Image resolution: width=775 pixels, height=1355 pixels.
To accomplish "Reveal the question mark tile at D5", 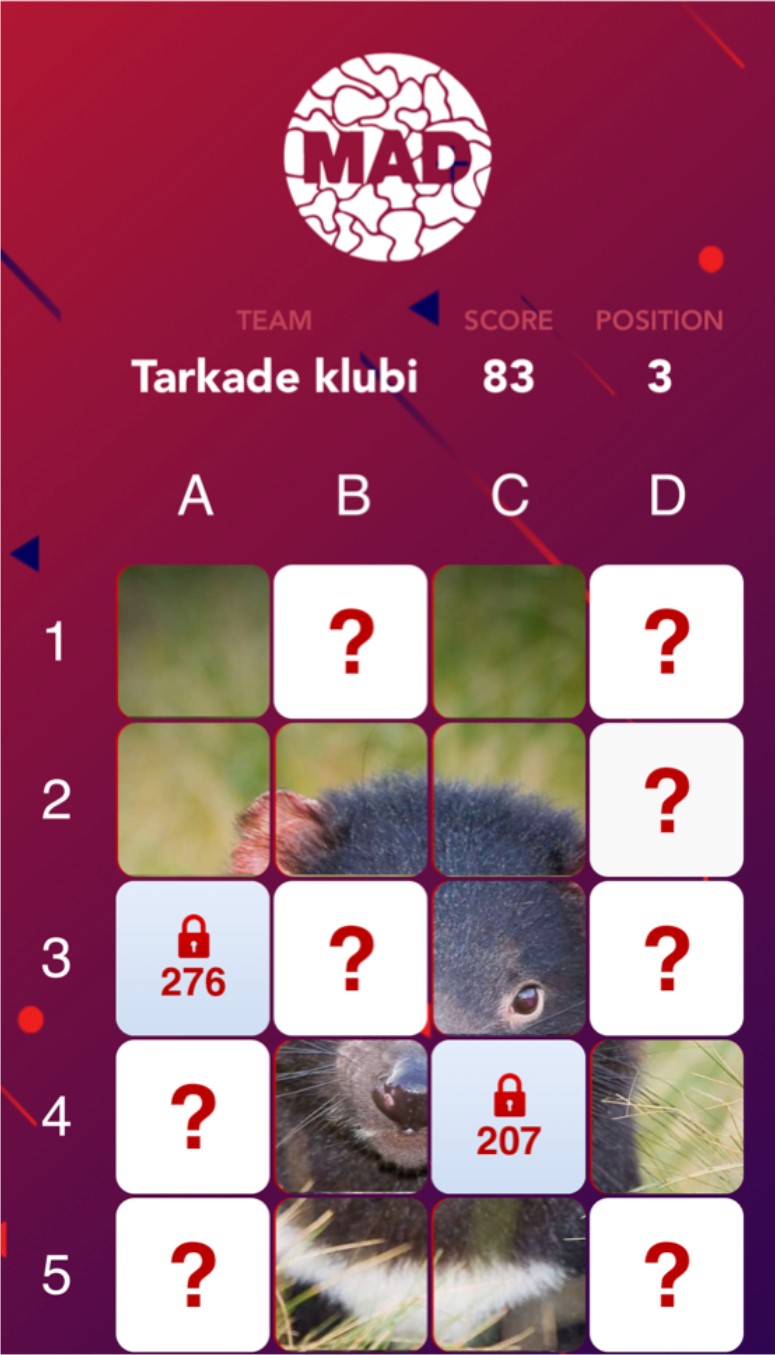I will click(x=666, y=1274).
